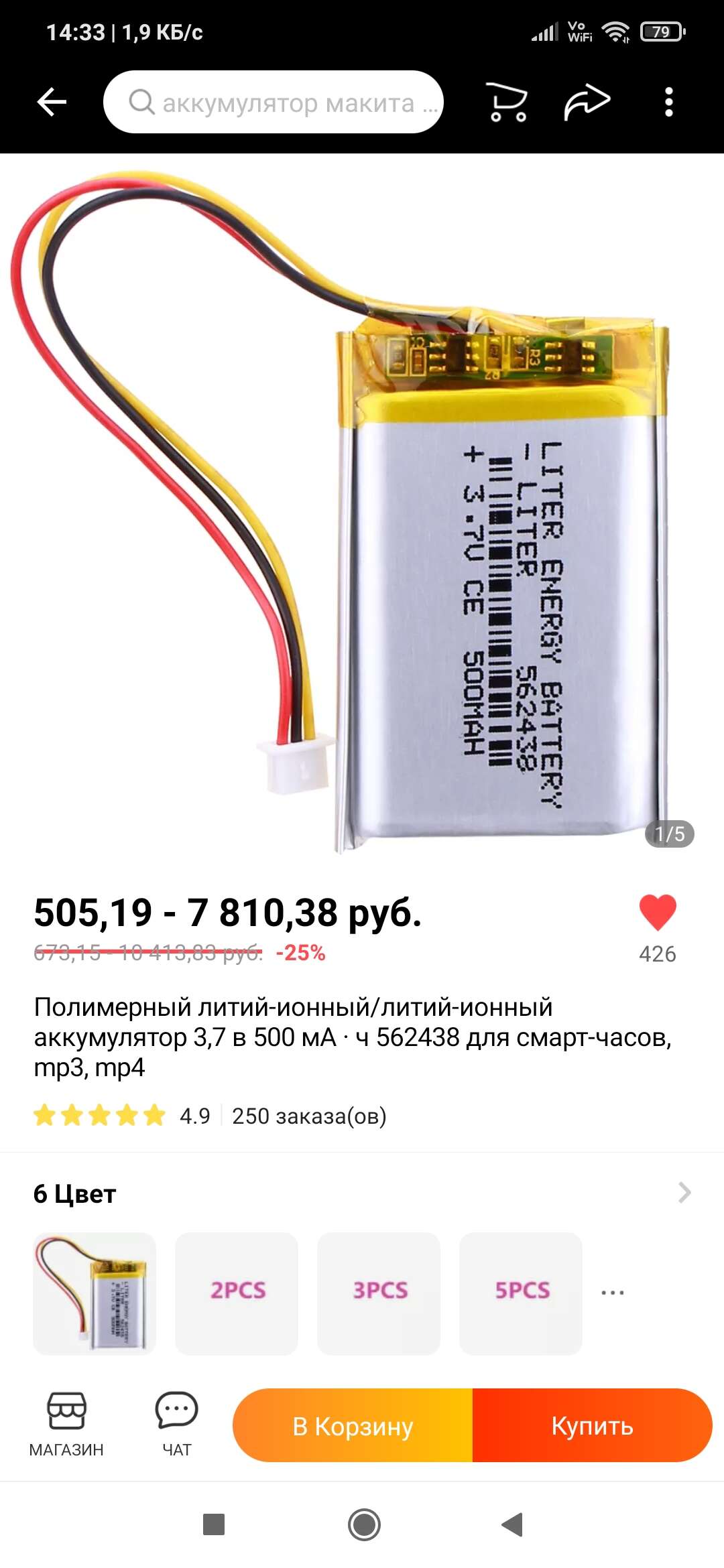The width and height of the screenshot is (724, 1568).
Task: Choose the 2PCS option
Action: (x=237, y=1293)
